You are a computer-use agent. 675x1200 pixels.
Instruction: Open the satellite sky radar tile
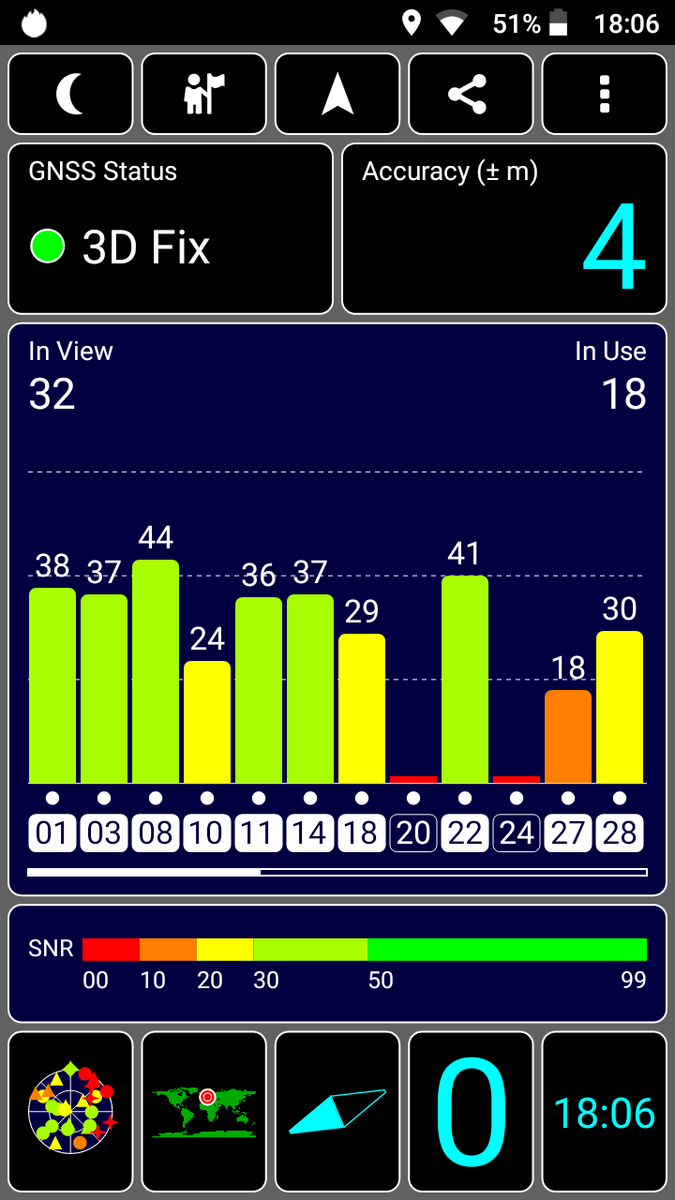coord(71,1113)
